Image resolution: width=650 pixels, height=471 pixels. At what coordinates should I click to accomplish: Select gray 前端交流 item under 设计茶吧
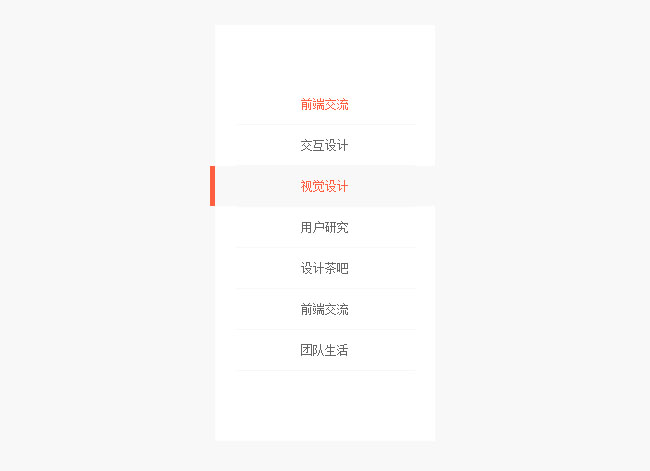point(324,309)
